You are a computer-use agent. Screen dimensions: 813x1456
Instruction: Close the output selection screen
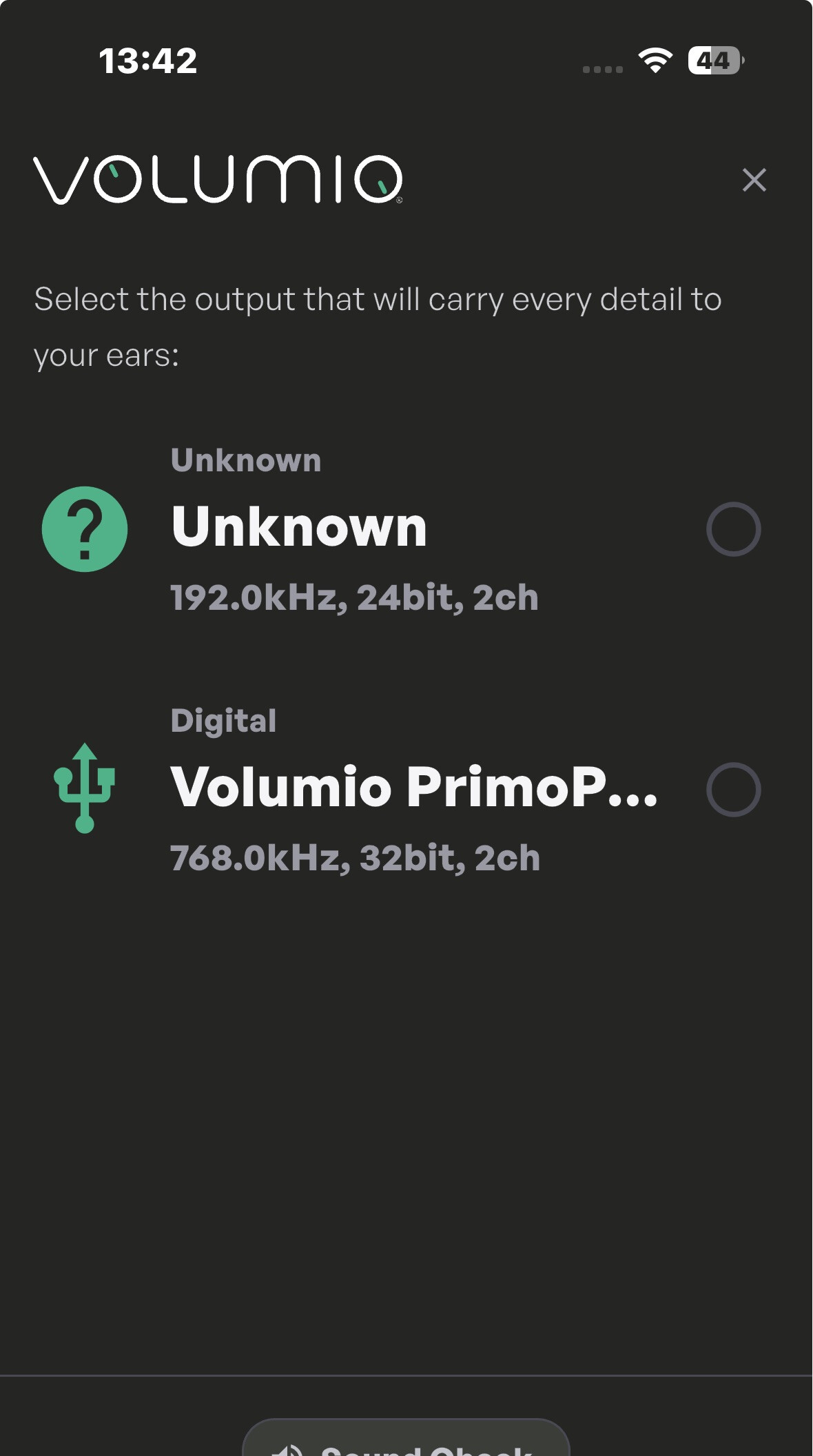[x=754, y=180]
